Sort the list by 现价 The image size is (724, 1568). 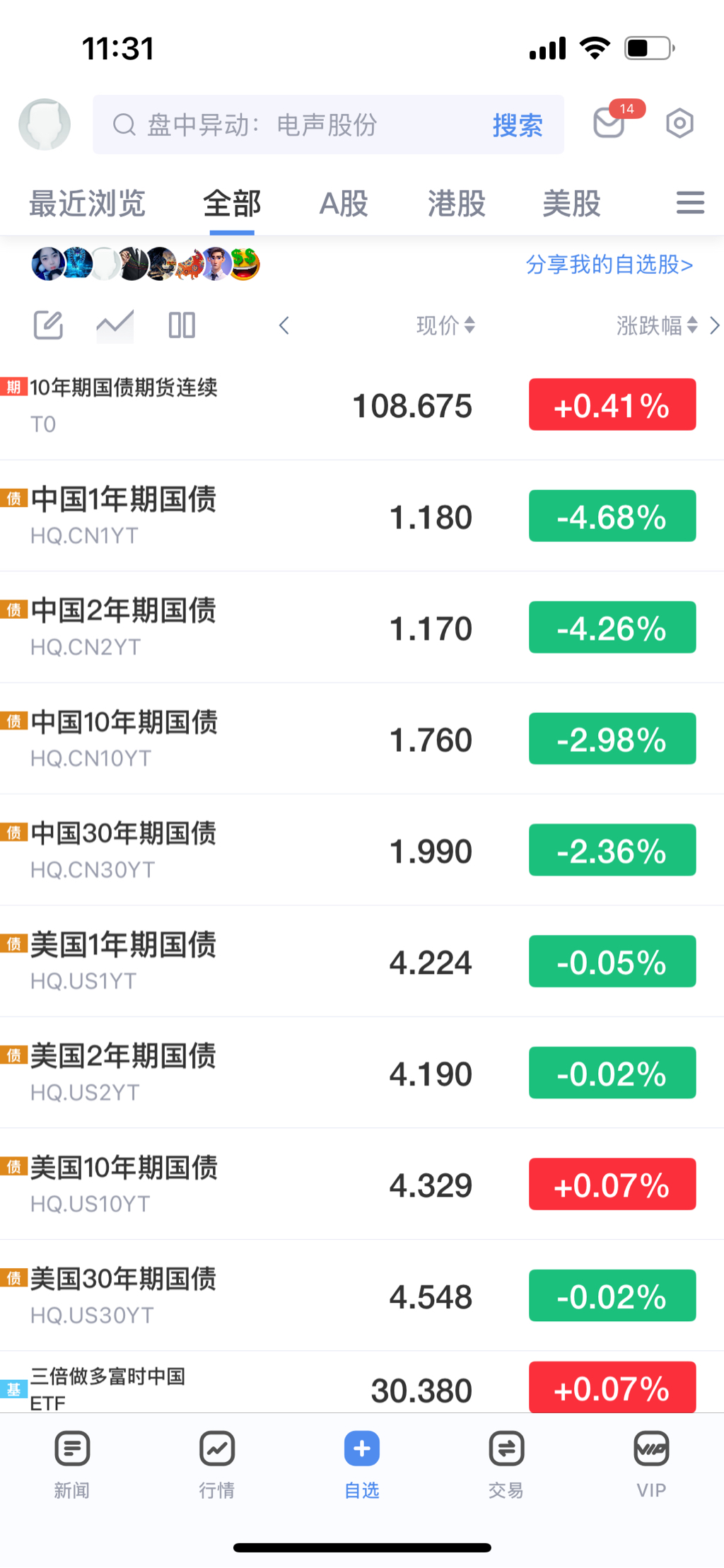pyautogui.click(x=445, y=325)
